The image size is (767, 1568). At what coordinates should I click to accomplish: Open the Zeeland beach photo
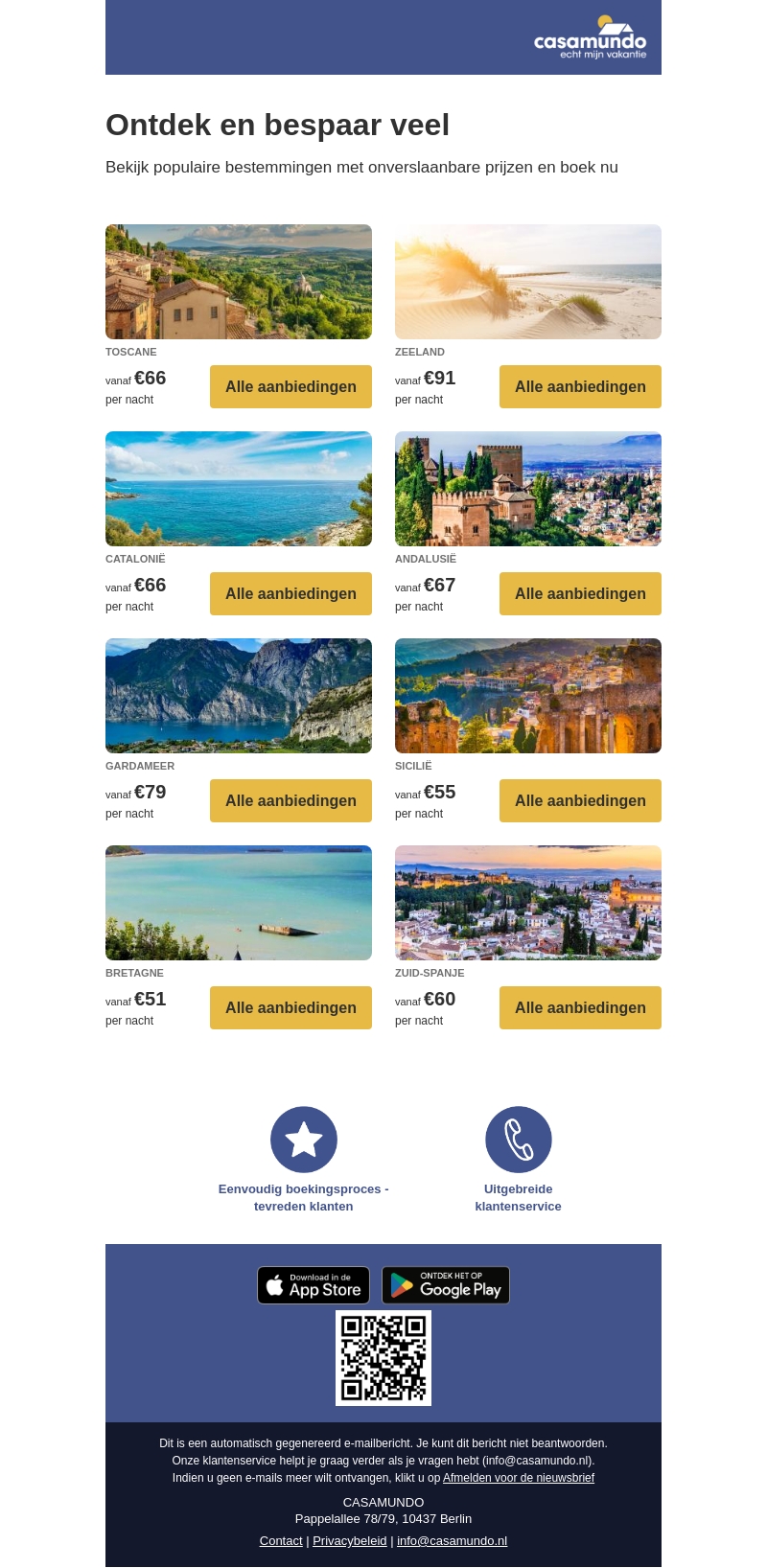[528, 282]
